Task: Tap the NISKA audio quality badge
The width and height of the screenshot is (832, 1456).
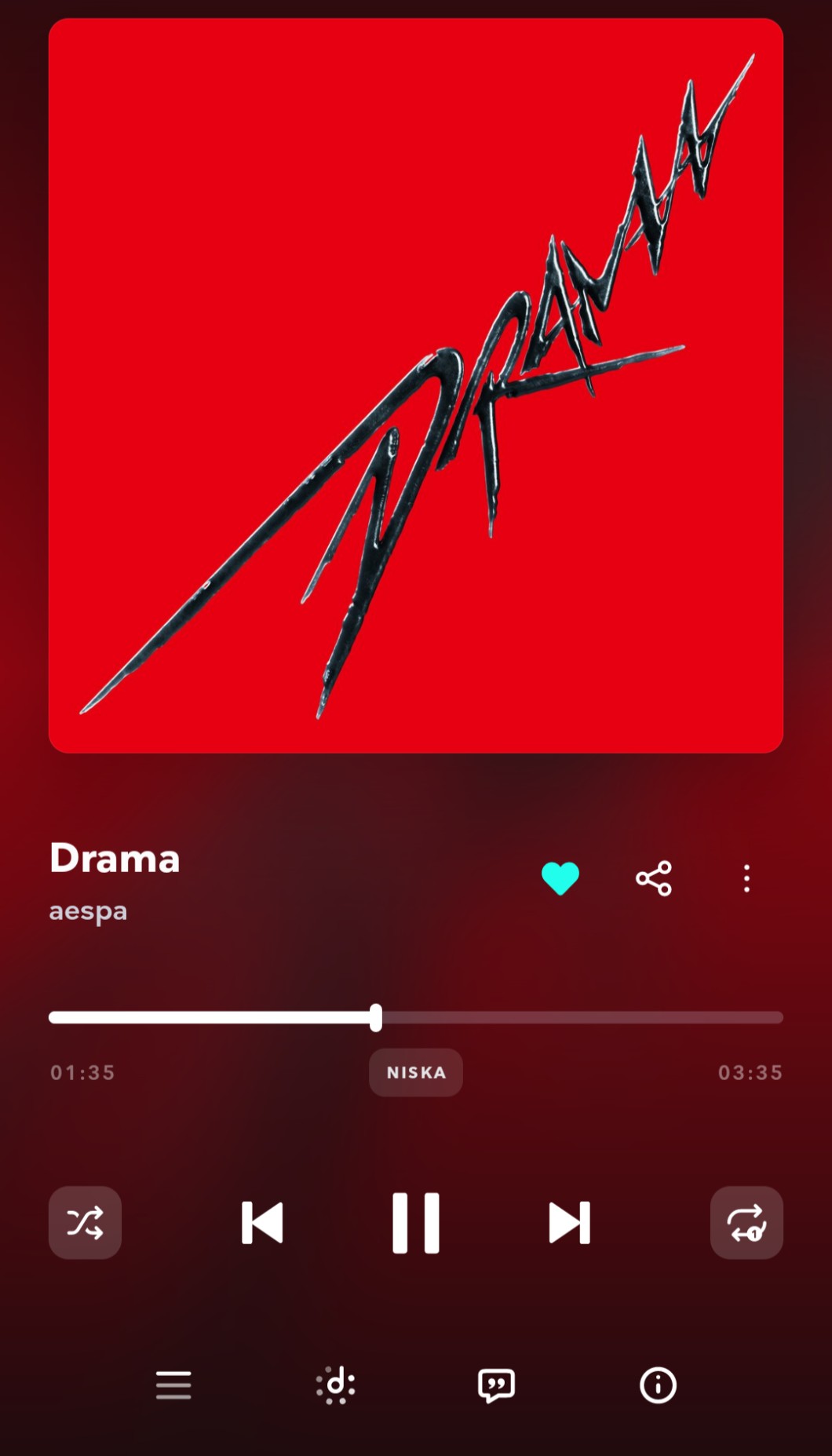Action: [x=416, y=1072]
